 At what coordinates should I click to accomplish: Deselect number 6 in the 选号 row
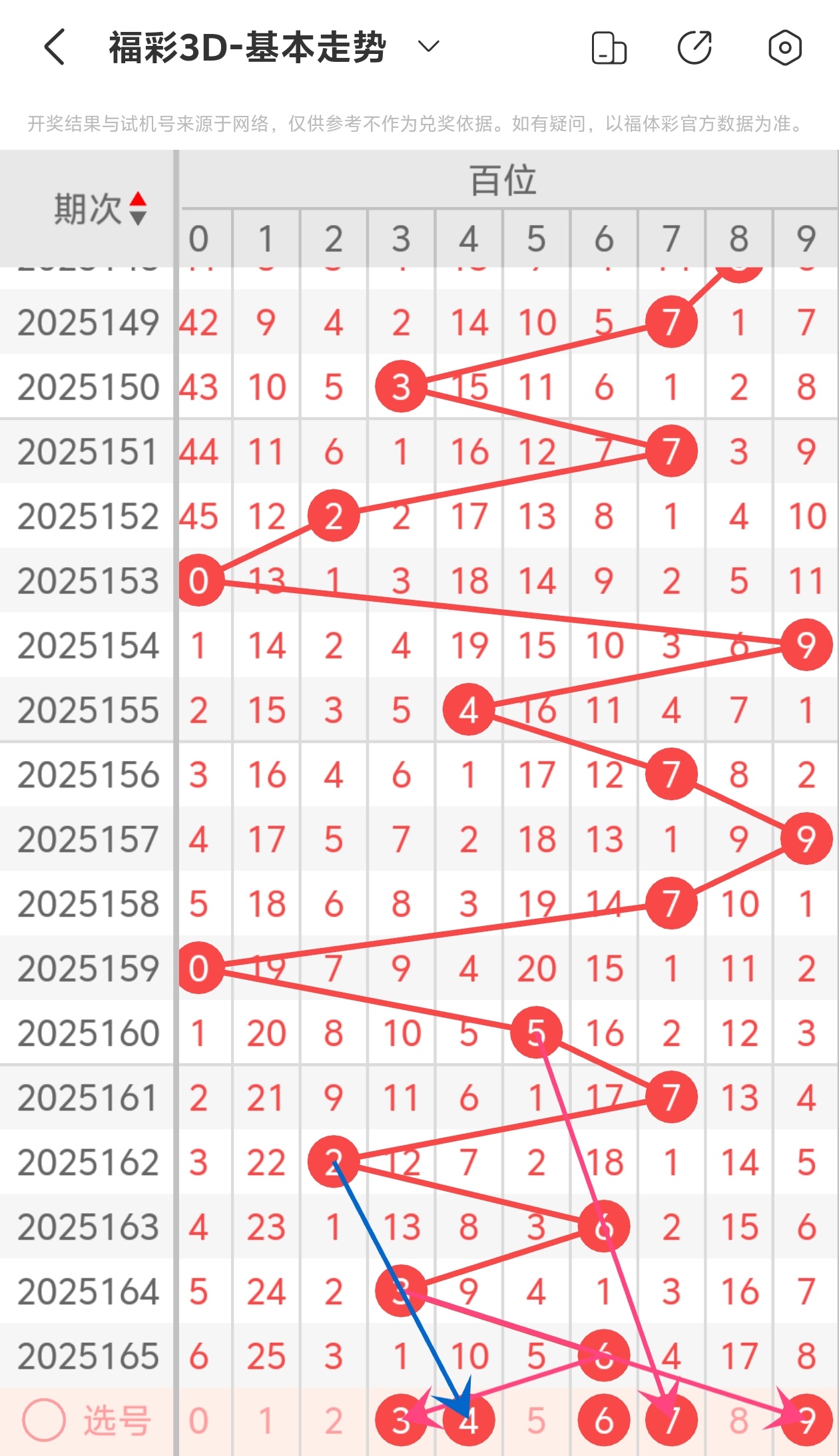[604, 1421]
